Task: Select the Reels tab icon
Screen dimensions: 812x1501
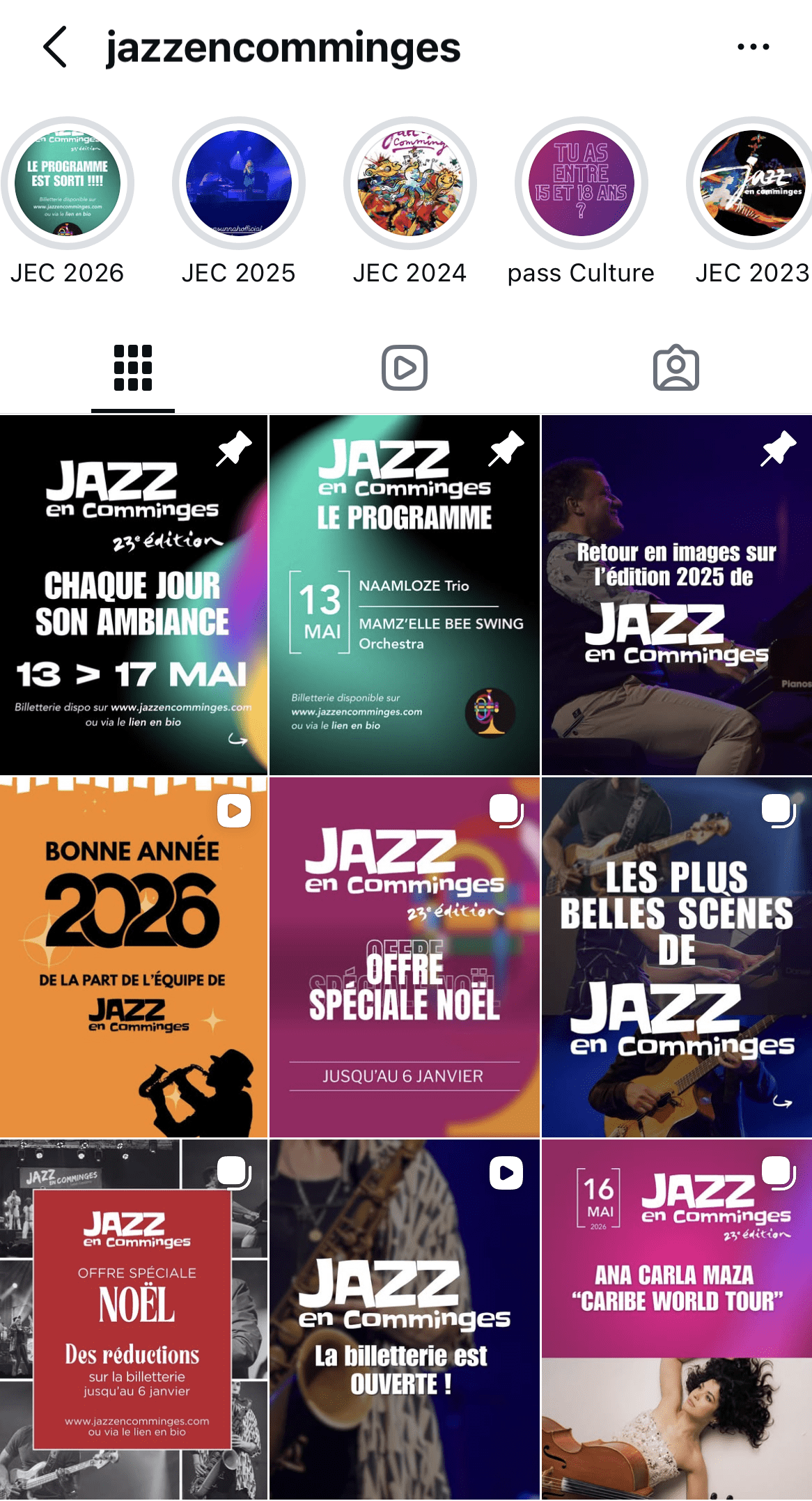Action: 405,368
